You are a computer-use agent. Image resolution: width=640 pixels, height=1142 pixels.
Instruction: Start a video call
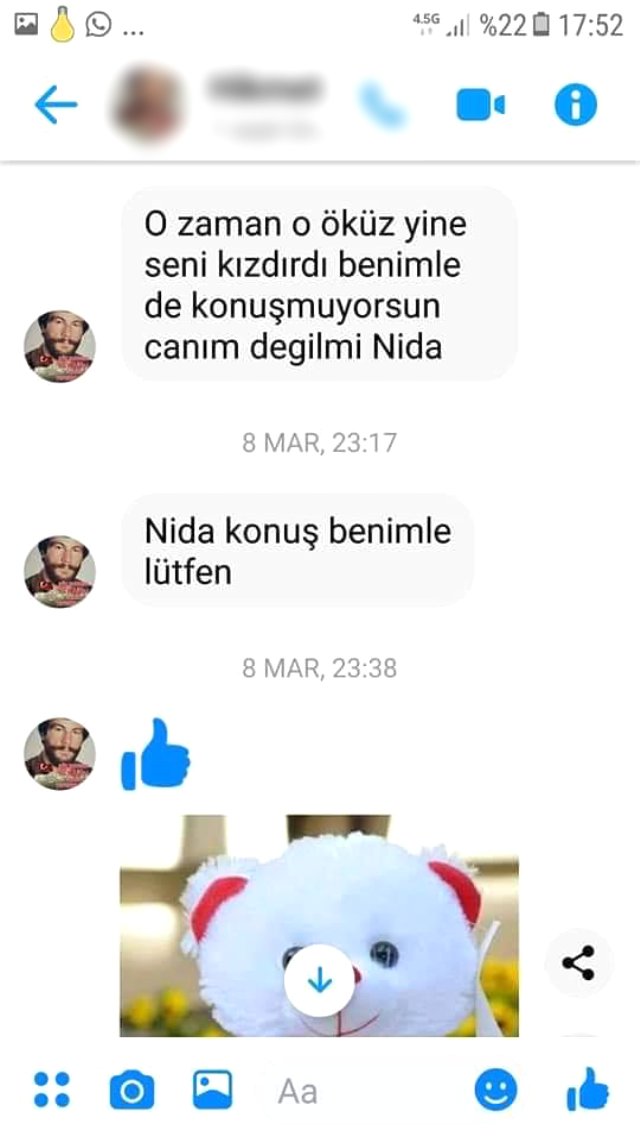[x=480, y=105]
